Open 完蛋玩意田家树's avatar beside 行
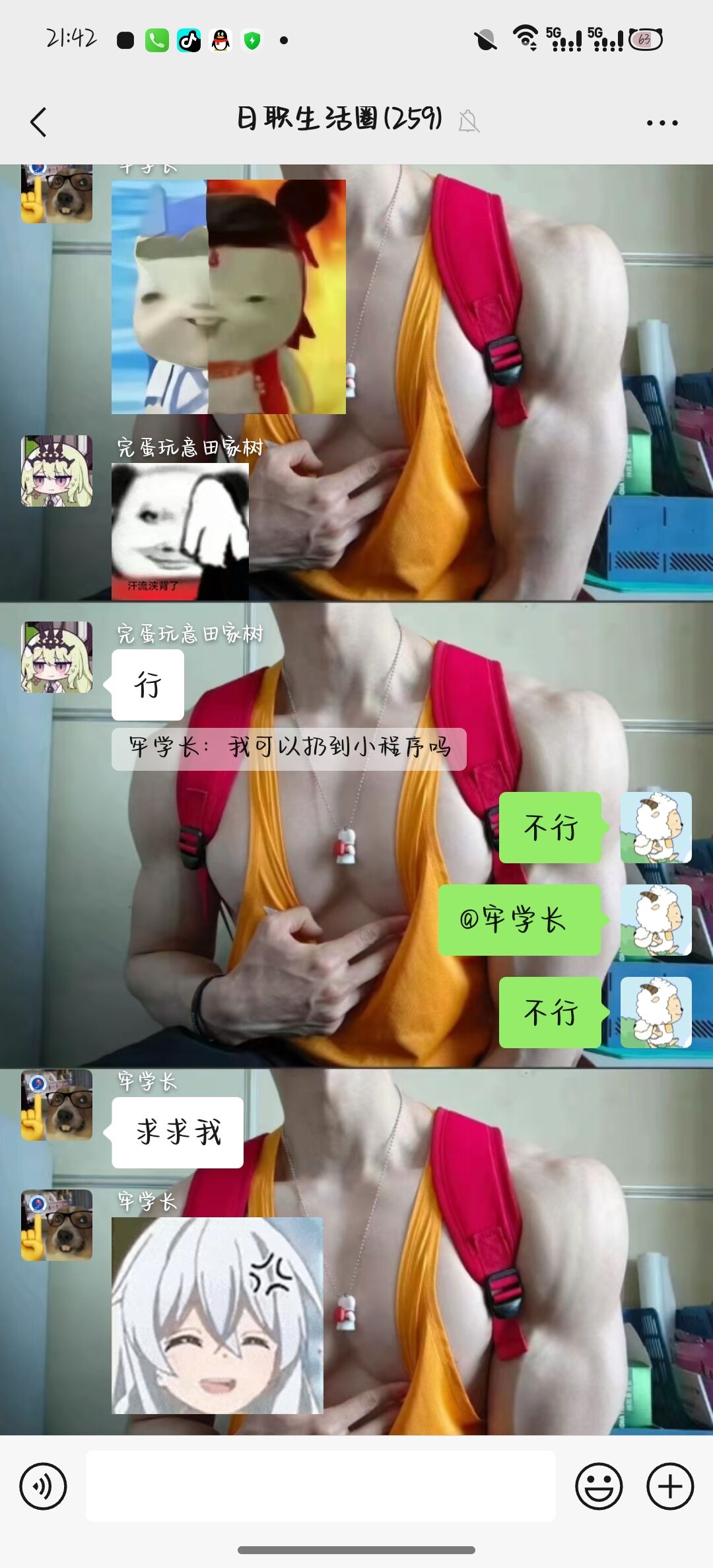Screen dimensions: 713x1568 (57, 657)
